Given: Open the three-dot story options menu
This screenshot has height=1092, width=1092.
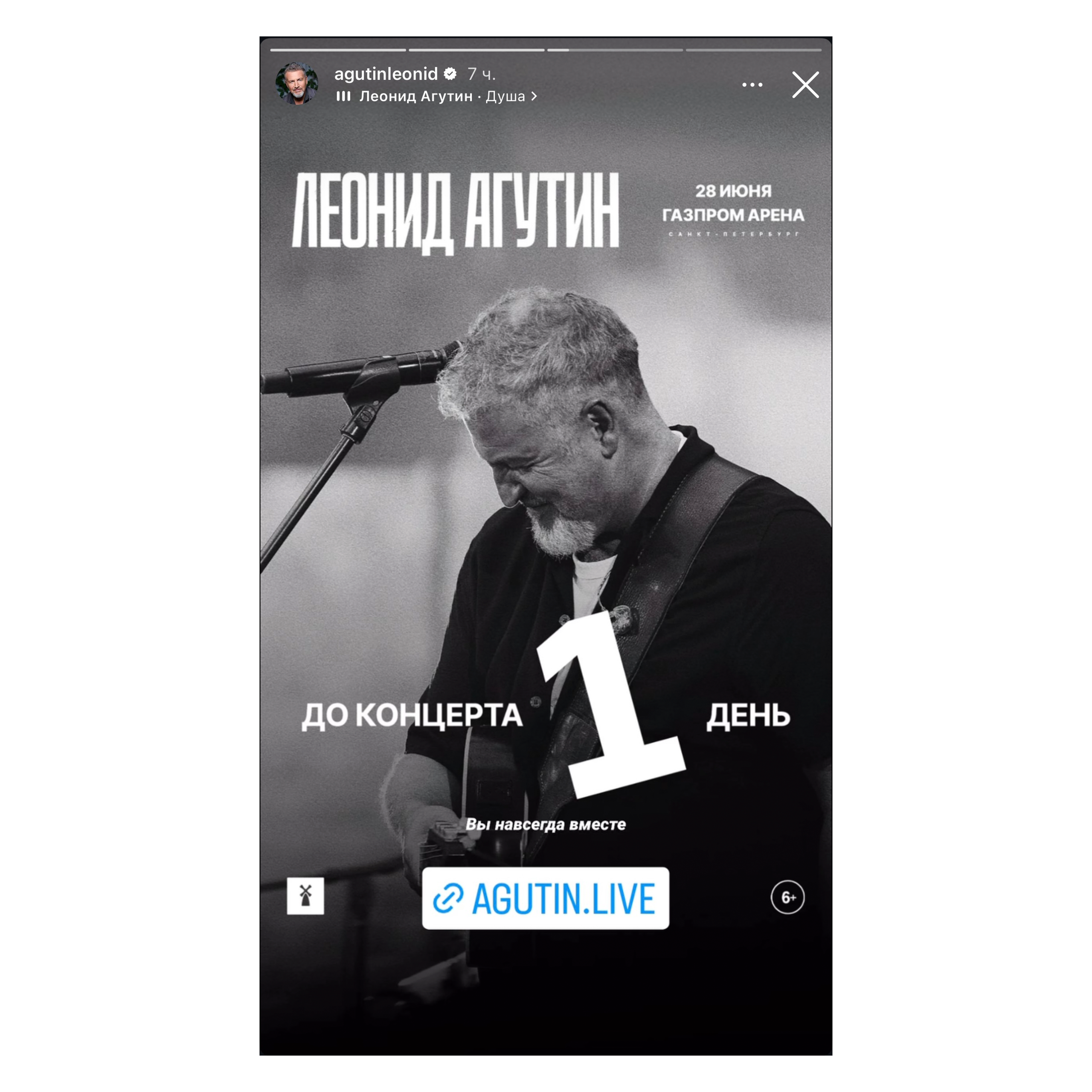Looking at the screenshot, I should [x=752, y=85].
